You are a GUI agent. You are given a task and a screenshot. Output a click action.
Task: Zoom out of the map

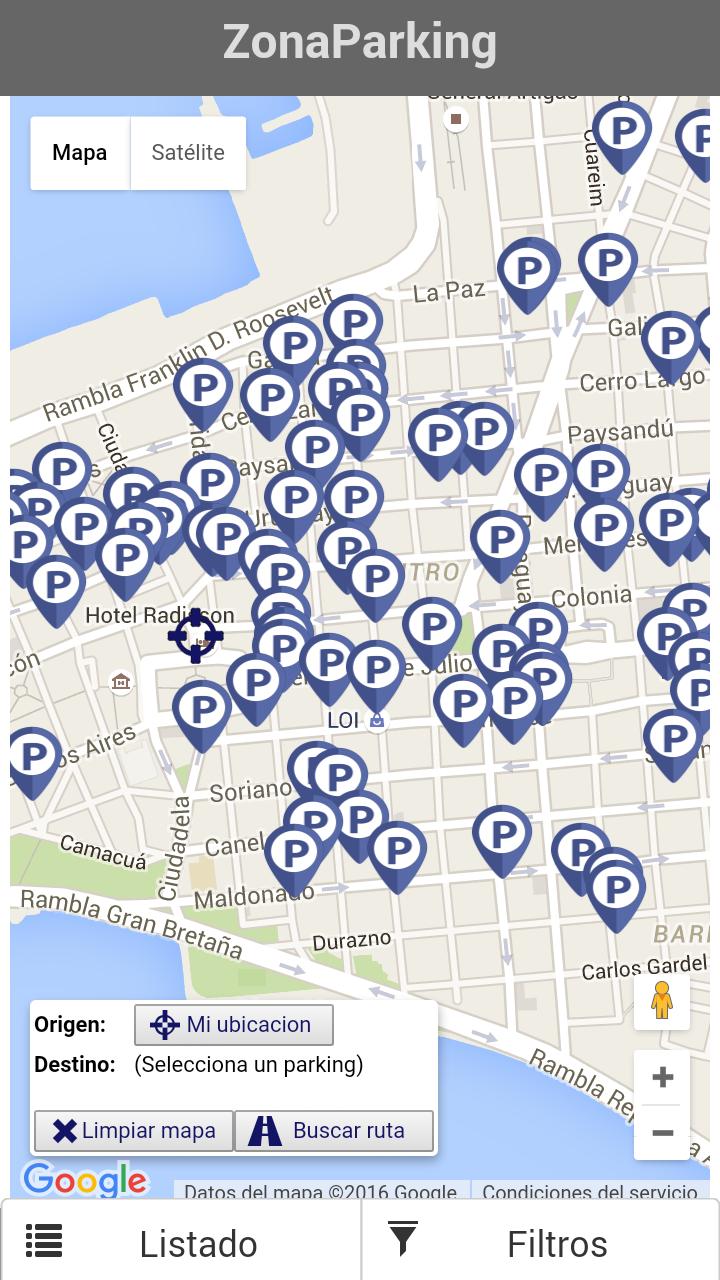(x=662, y=1133)
